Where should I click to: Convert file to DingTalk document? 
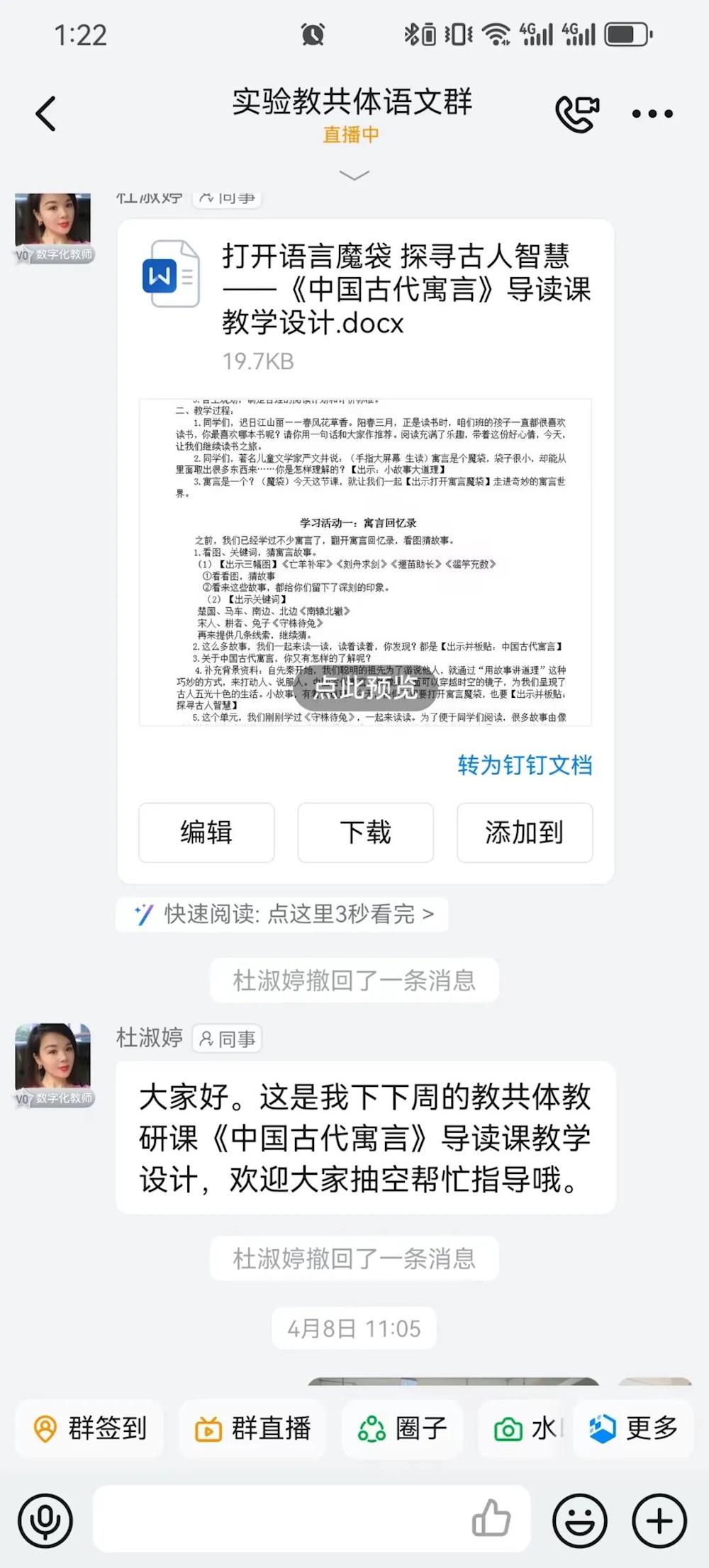(x=524, y=765)
